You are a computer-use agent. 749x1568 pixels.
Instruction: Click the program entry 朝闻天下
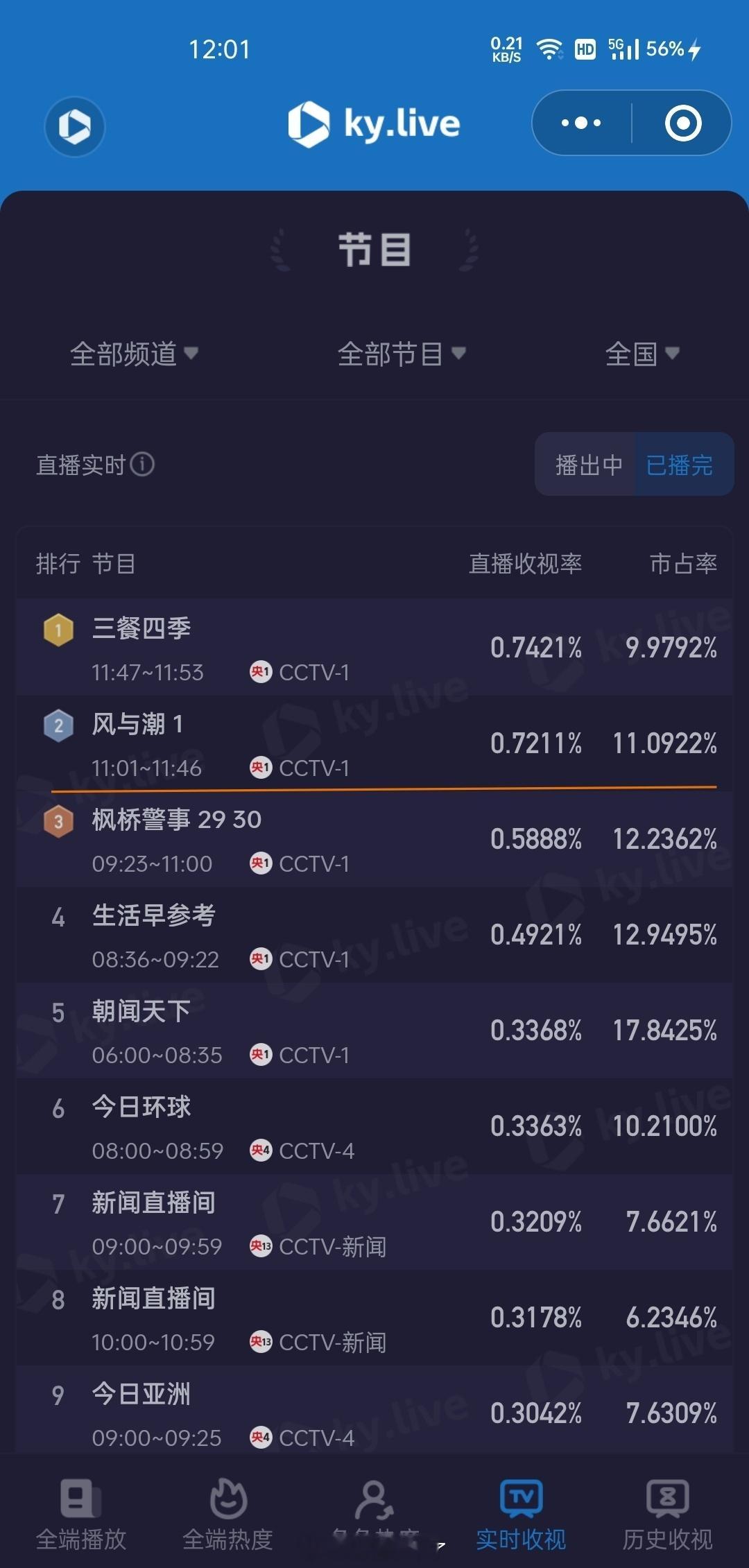click(x=142, y=1012)
